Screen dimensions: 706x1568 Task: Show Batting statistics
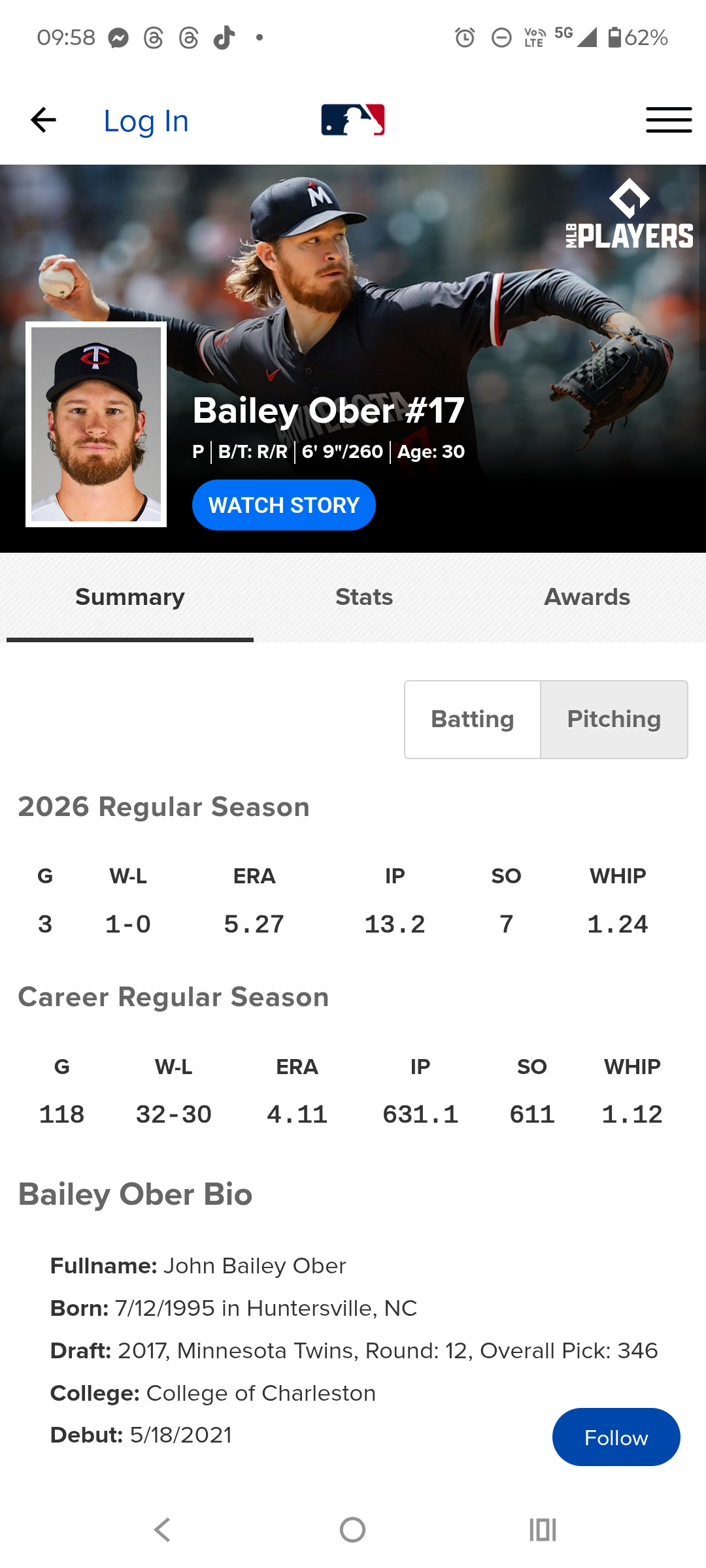coord(473,719)
